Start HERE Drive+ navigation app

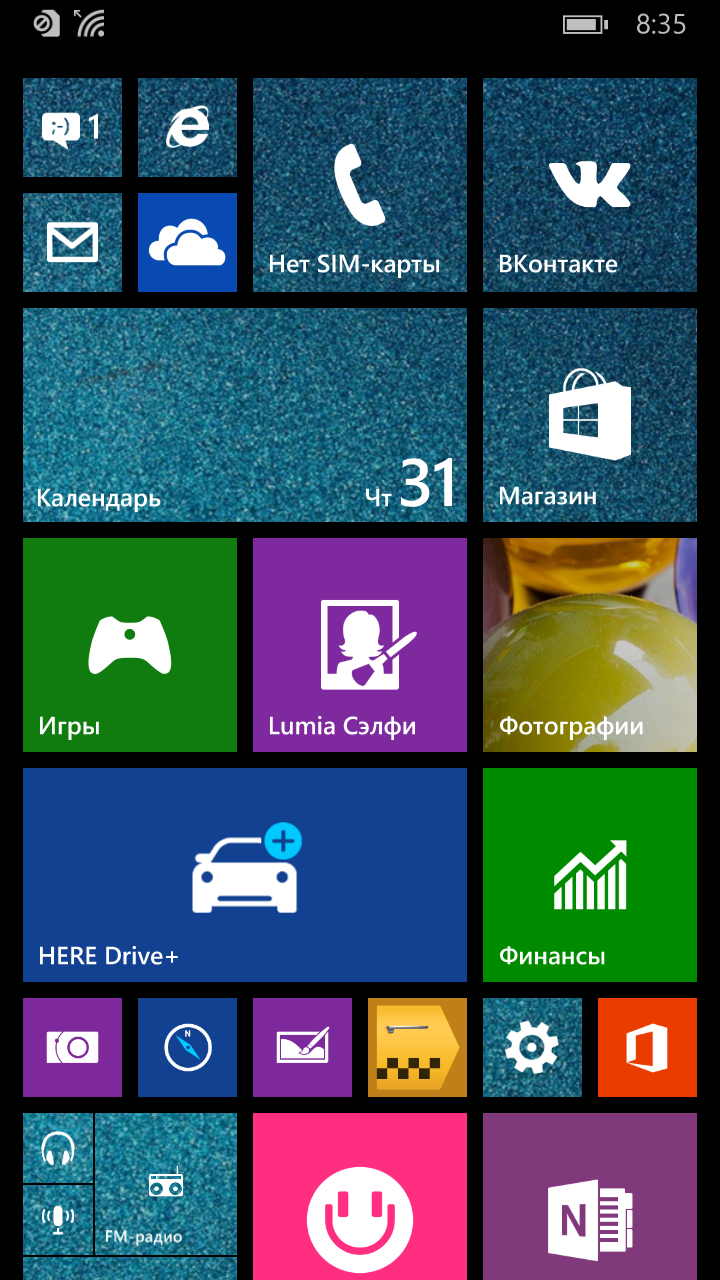tap(245, 875)
